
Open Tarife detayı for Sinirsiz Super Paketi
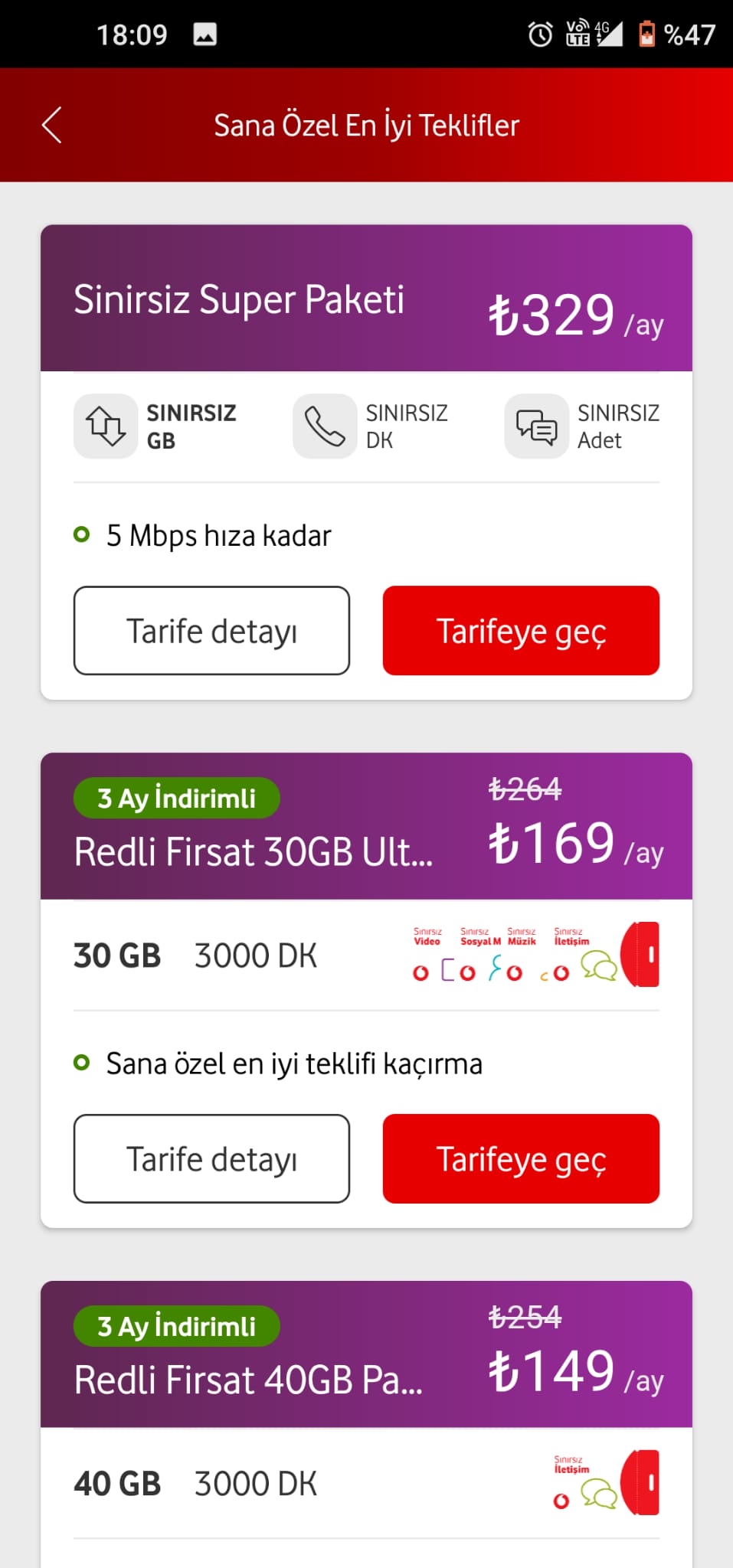(211, 630)
